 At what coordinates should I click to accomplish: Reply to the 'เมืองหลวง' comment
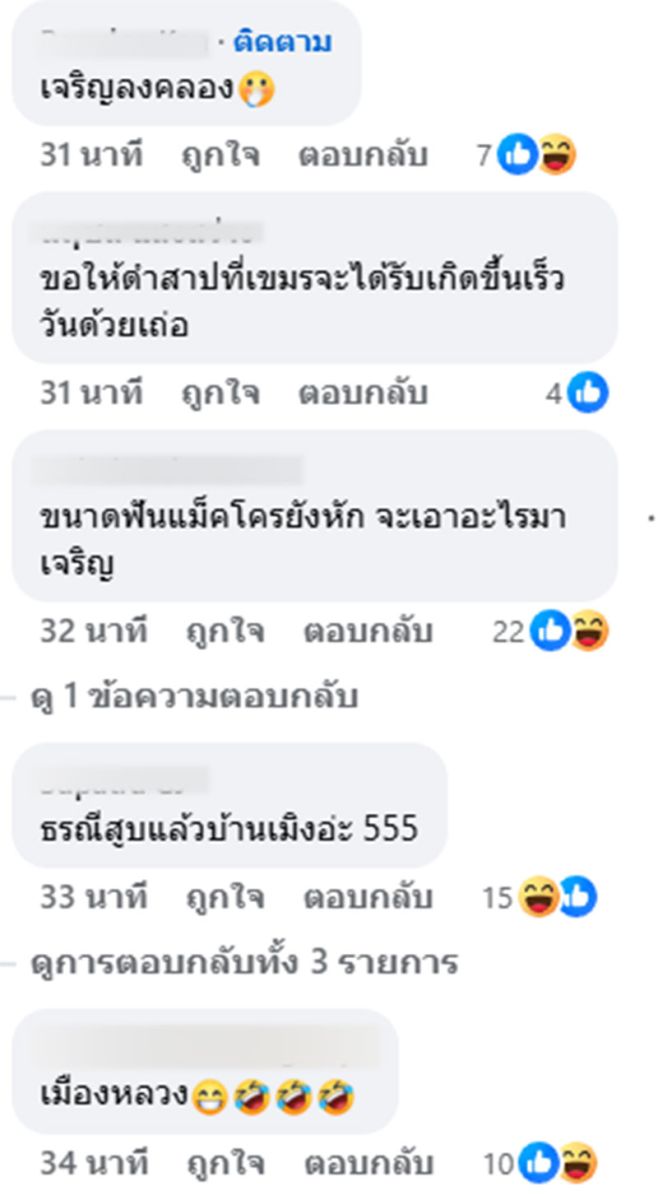368,1164
